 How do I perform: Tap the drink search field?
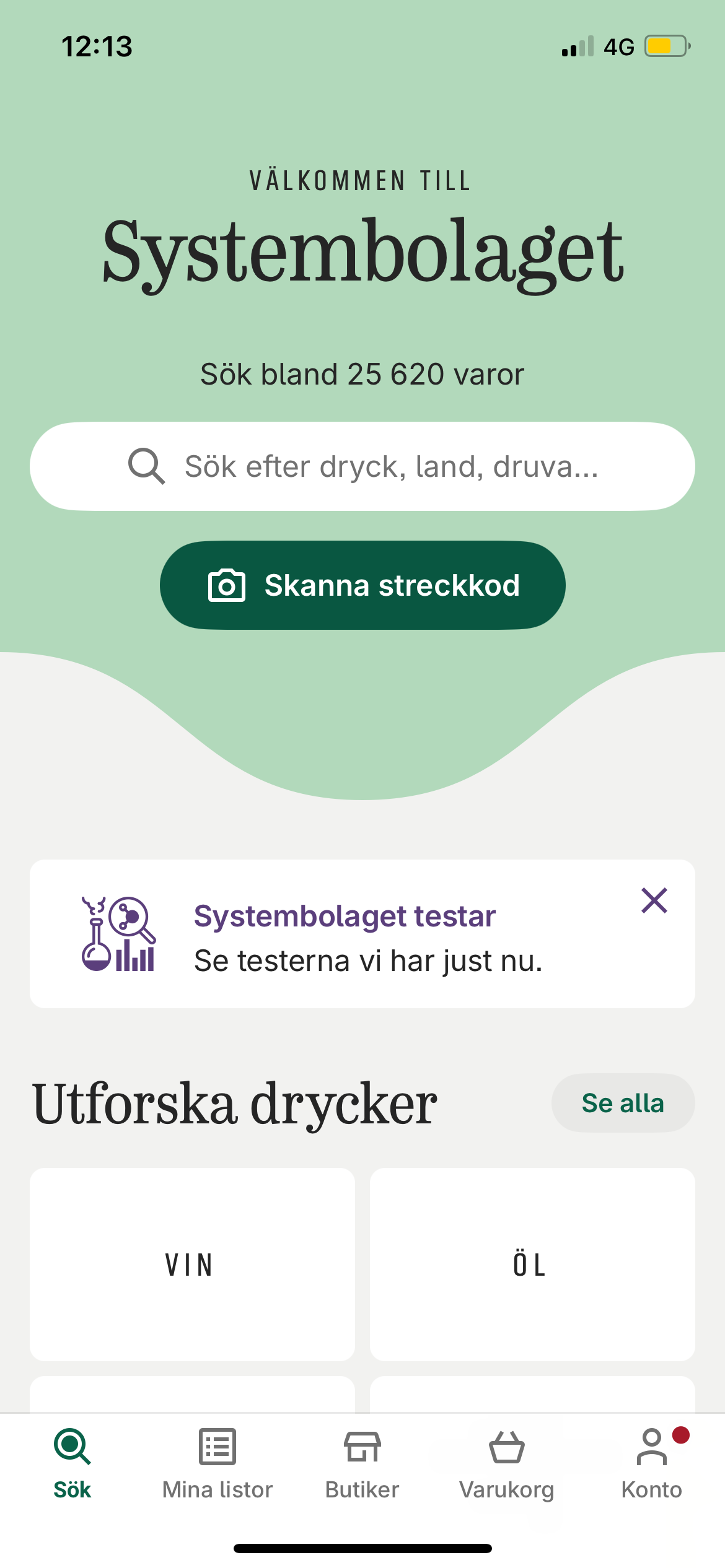pyautogui.click(x=362, y=466)
